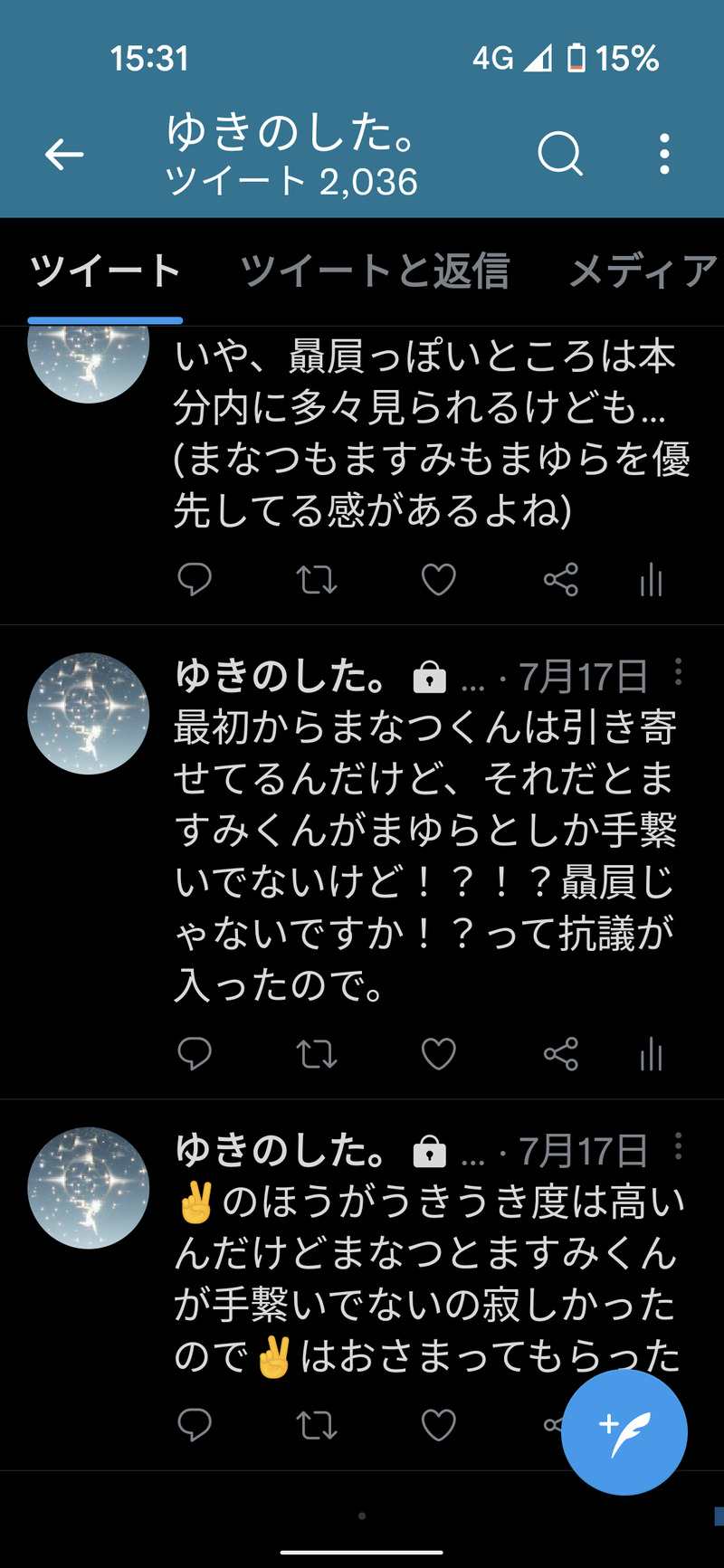Retweet the tweet starting 最初からまなつくん
This screenshot has height=1568, width=724.
(317, 1054)
